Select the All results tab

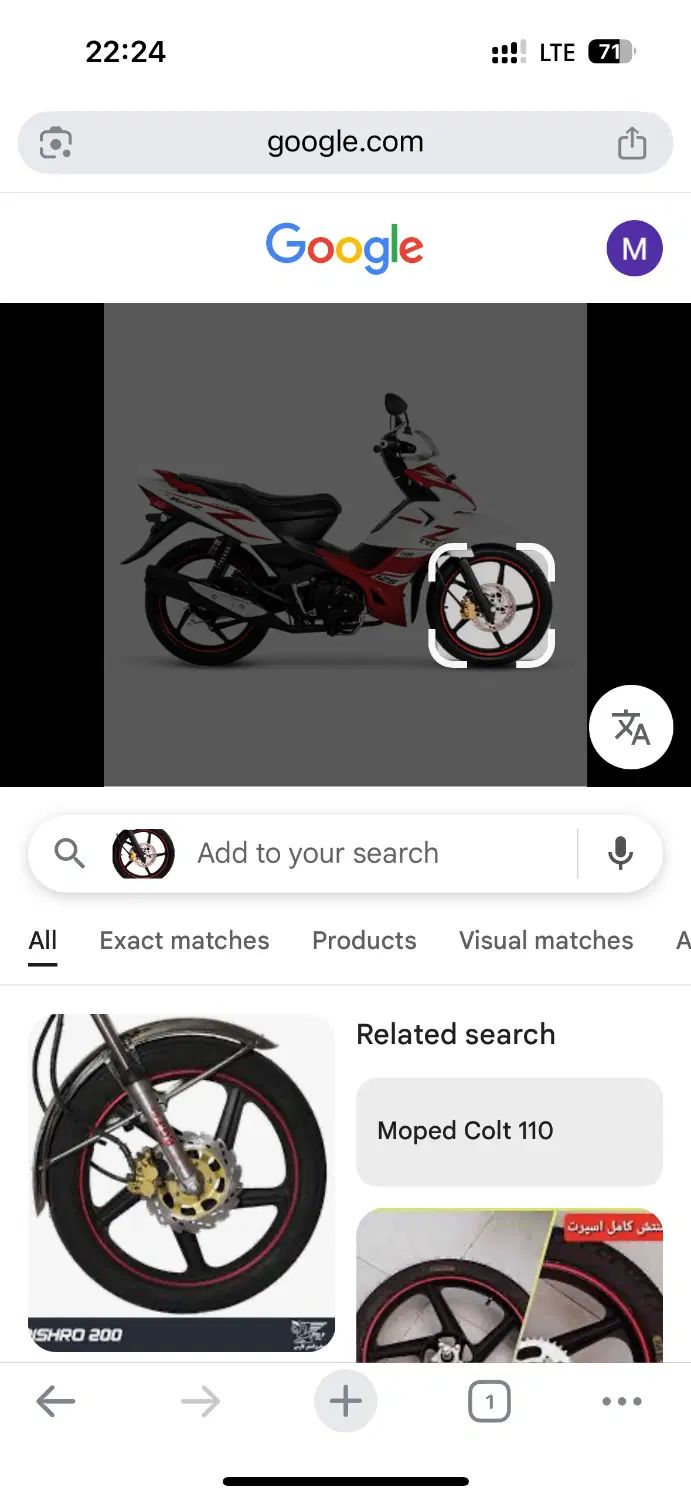click(x=43, y=940)
